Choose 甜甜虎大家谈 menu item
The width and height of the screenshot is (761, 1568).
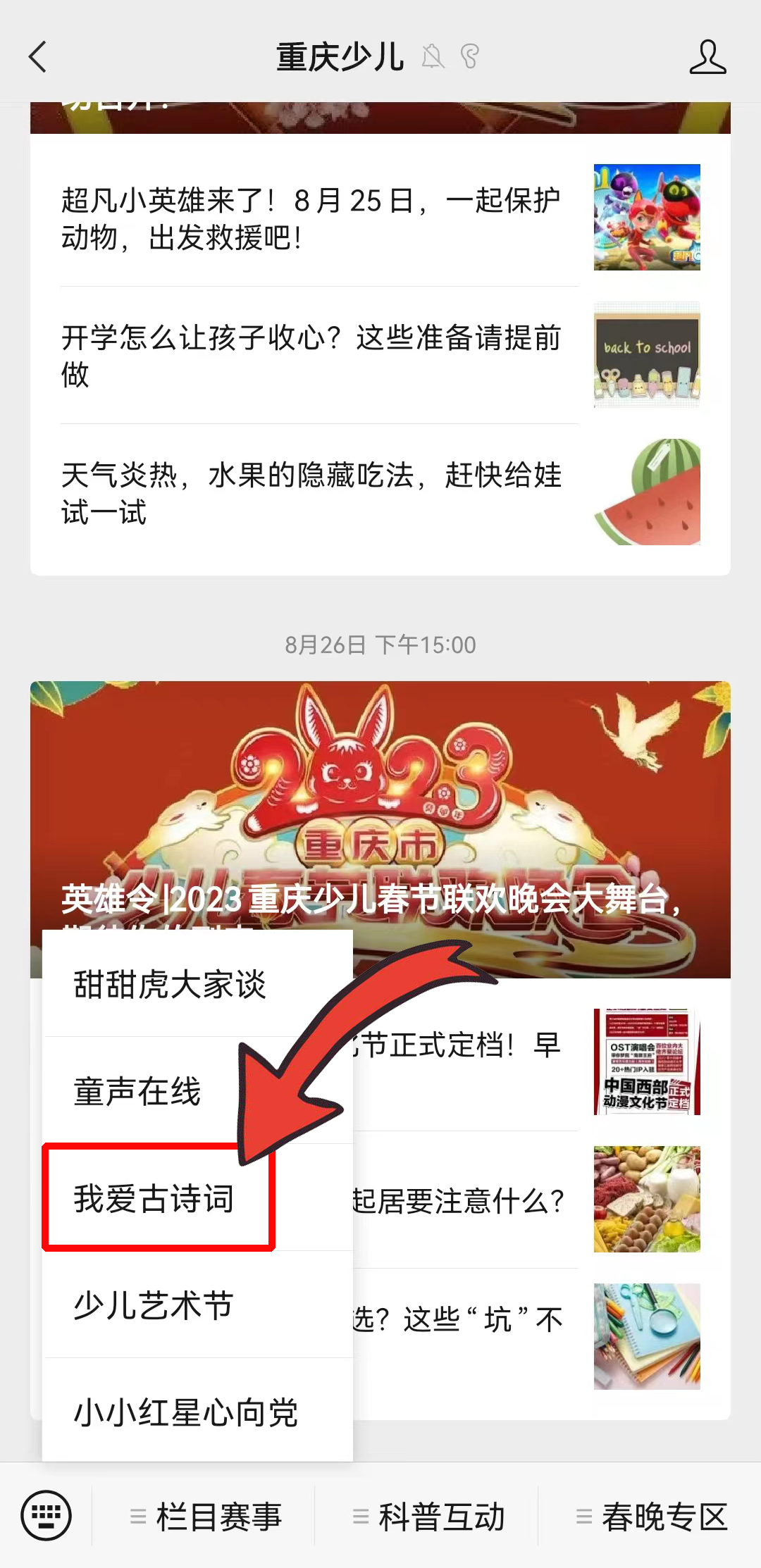[180, 985]
